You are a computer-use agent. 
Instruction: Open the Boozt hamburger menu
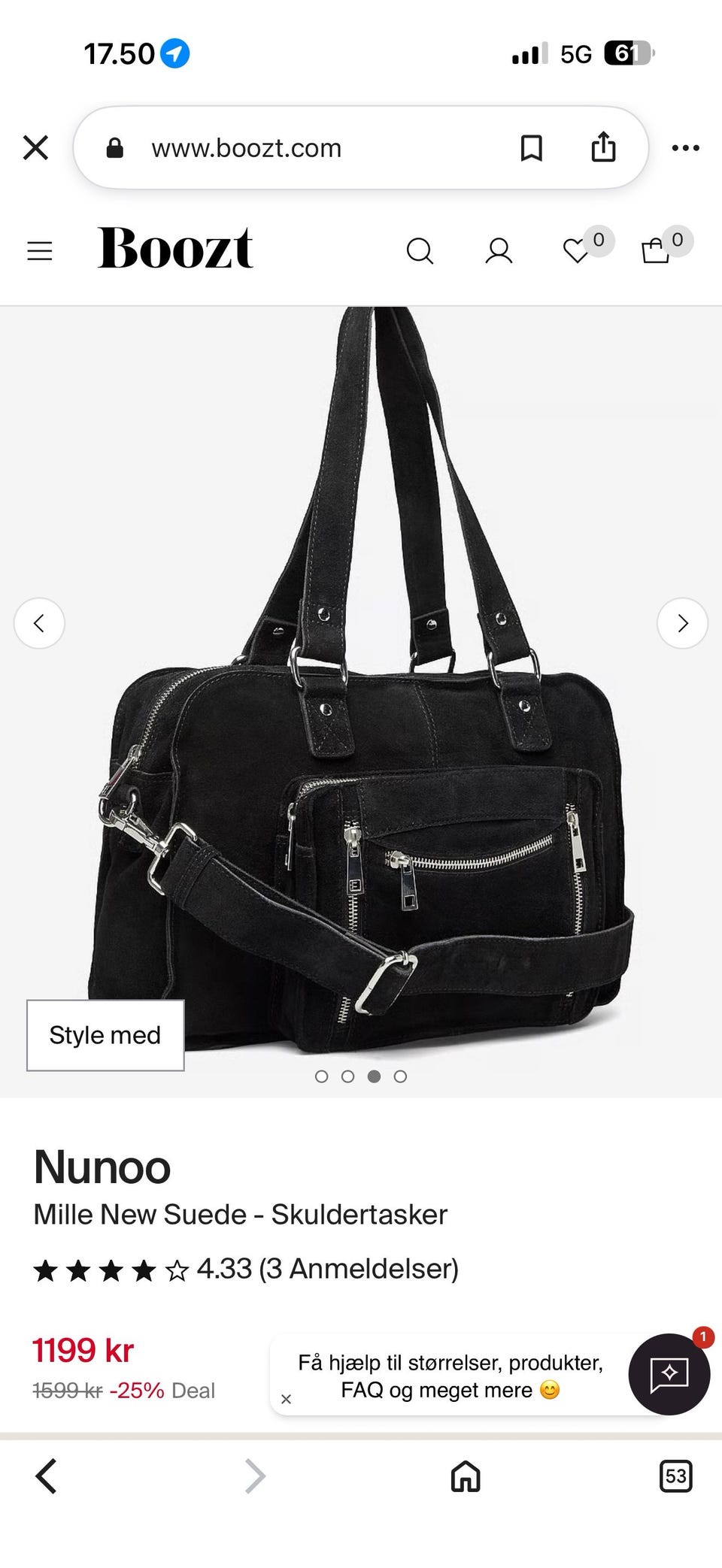pos(40,250)
